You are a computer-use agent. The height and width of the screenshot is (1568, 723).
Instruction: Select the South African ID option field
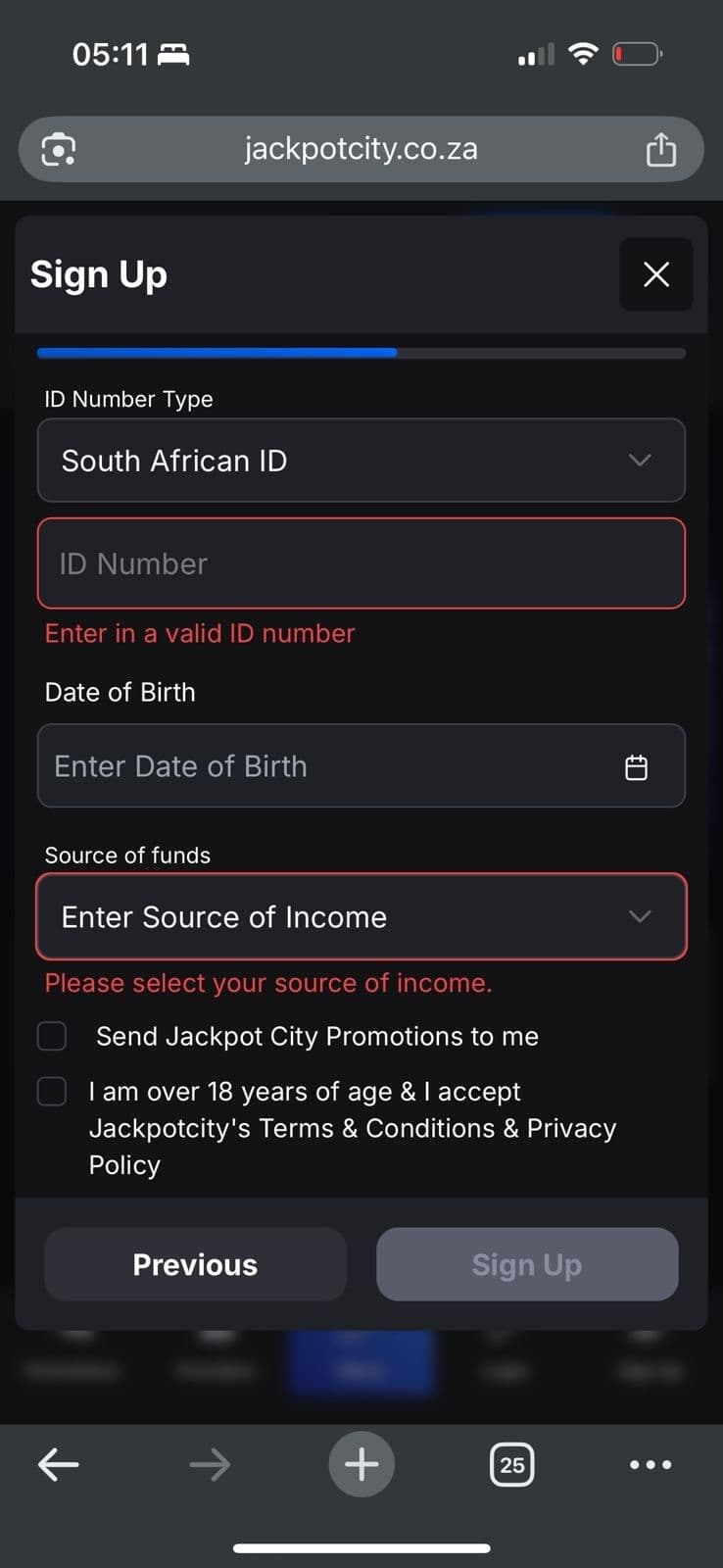coord(361,460)
